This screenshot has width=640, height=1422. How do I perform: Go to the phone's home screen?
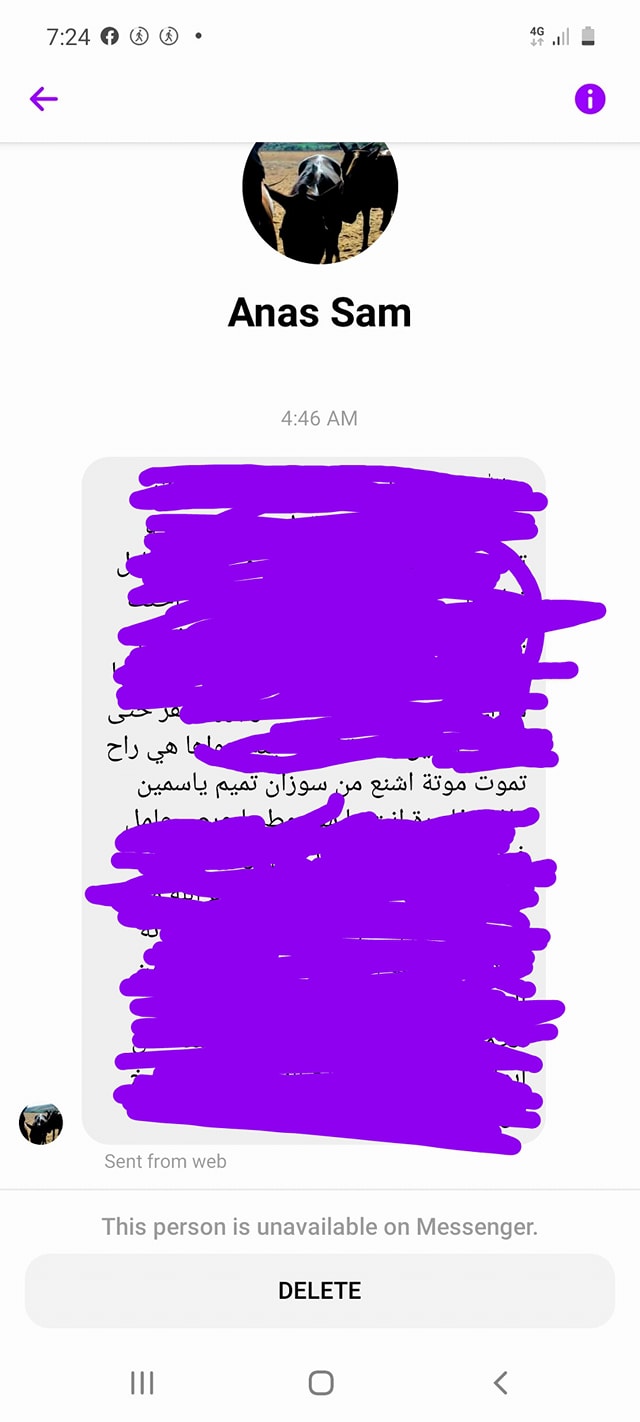(x=320, y=1382)
